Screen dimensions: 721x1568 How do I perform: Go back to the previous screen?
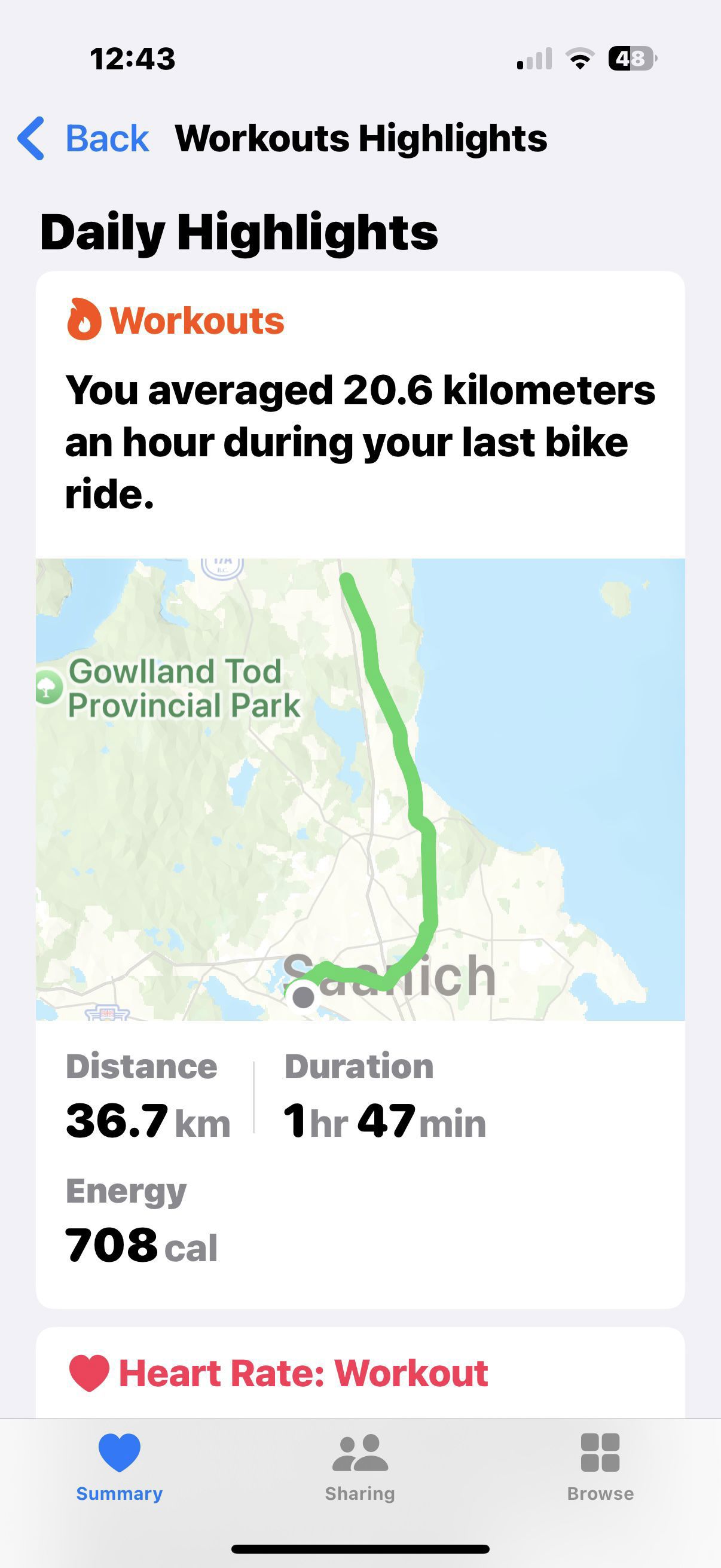pos(83,138)
